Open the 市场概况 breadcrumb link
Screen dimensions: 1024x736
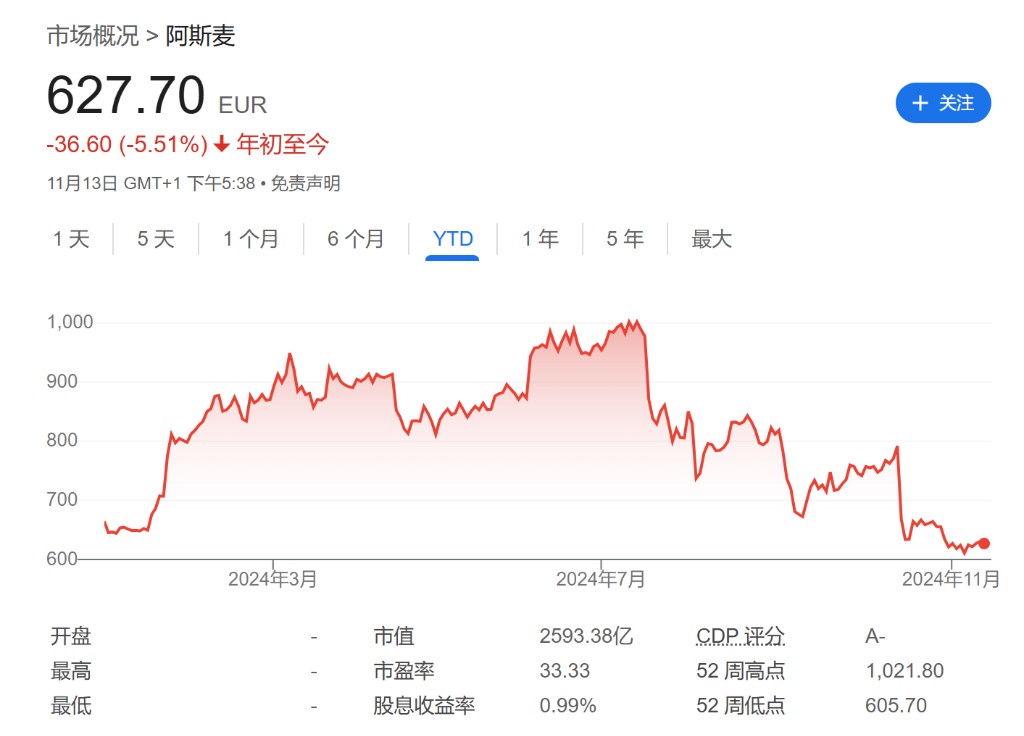click(92, 37)
